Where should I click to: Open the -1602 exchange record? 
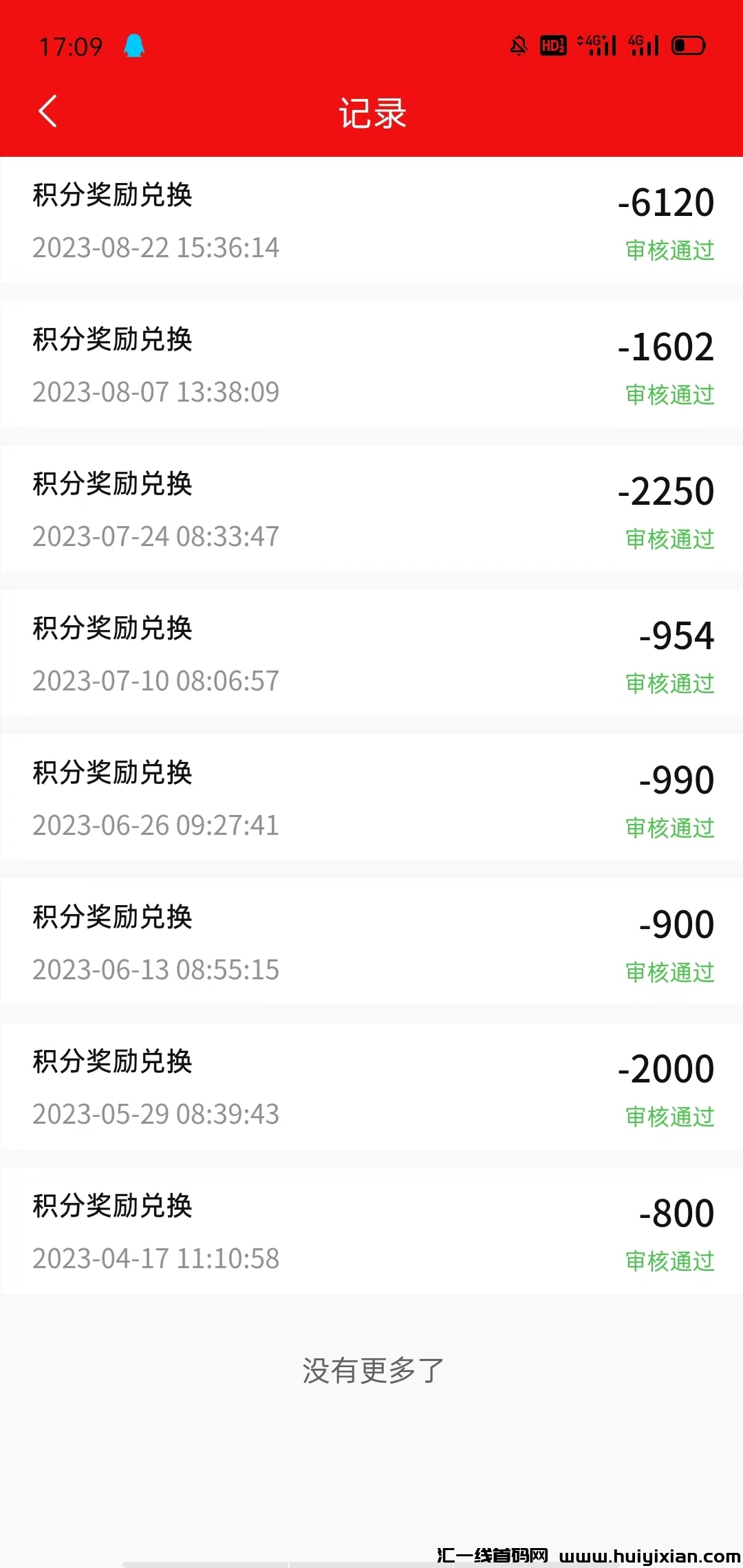coord(371,364)
